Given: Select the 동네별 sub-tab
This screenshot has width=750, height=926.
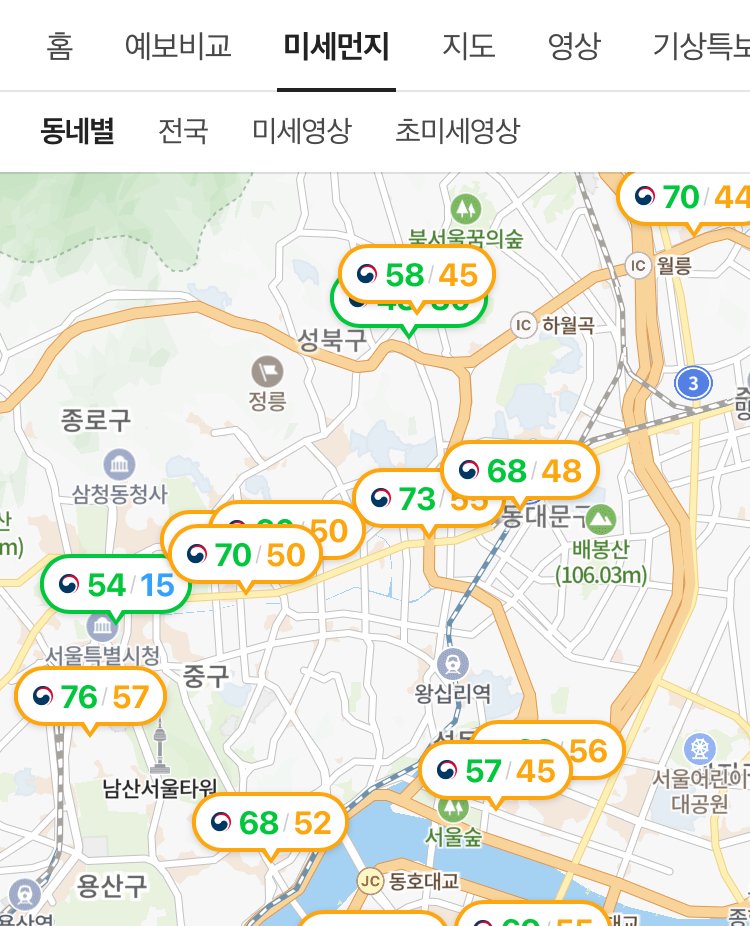Looking at the screenshot, I should (77, 131).
